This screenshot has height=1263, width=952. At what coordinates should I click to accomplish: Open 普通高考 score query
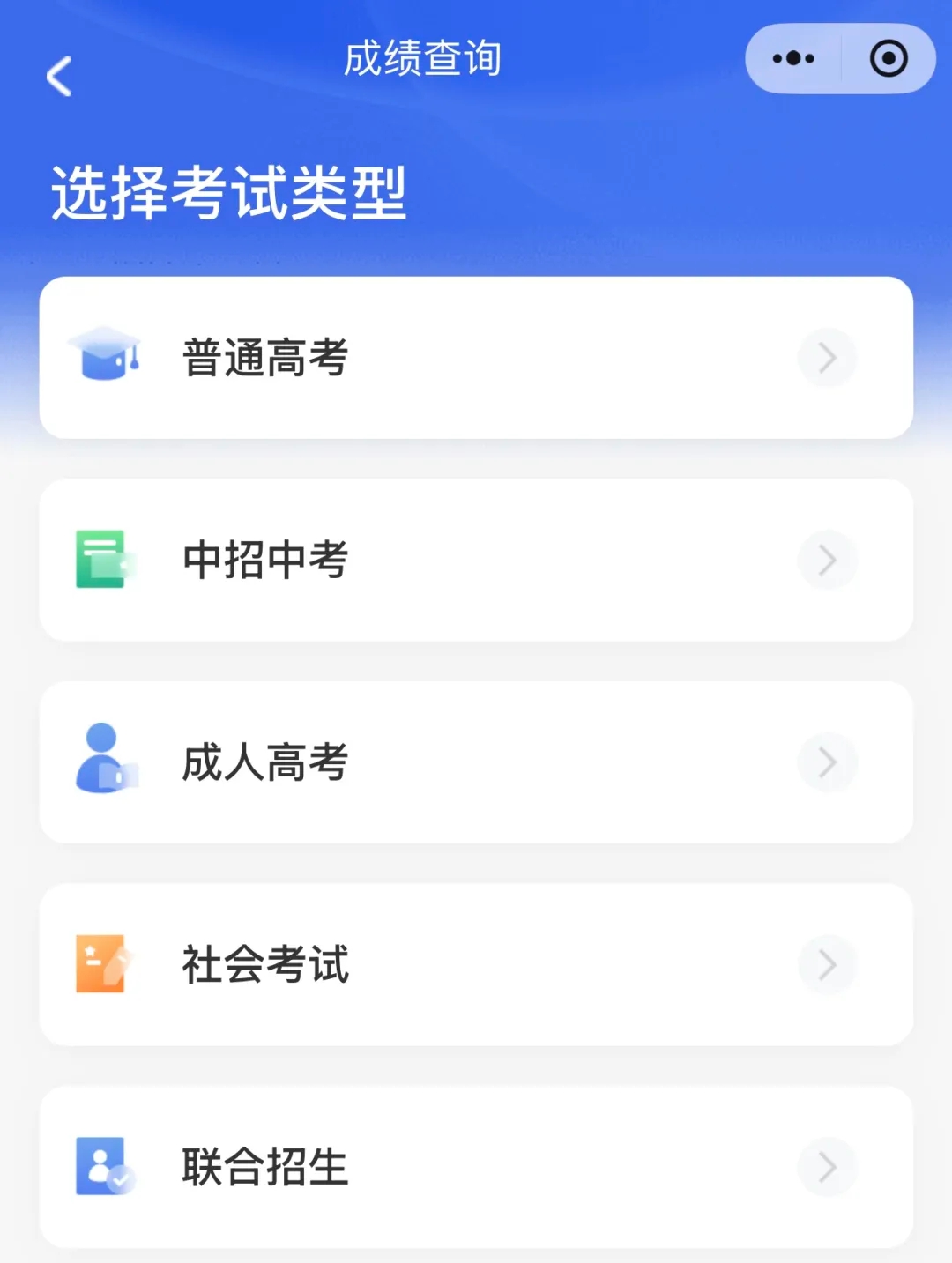coord(476,358)
